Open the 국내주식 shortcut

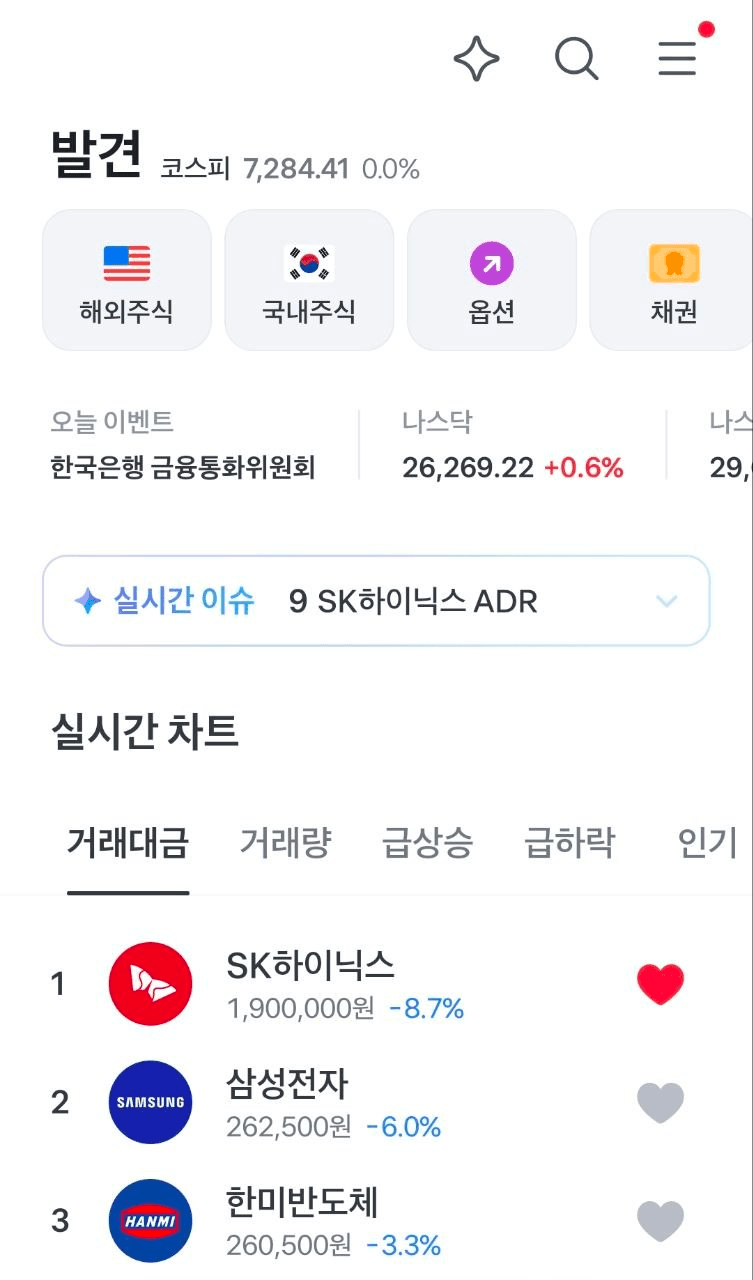pos(309,280)
